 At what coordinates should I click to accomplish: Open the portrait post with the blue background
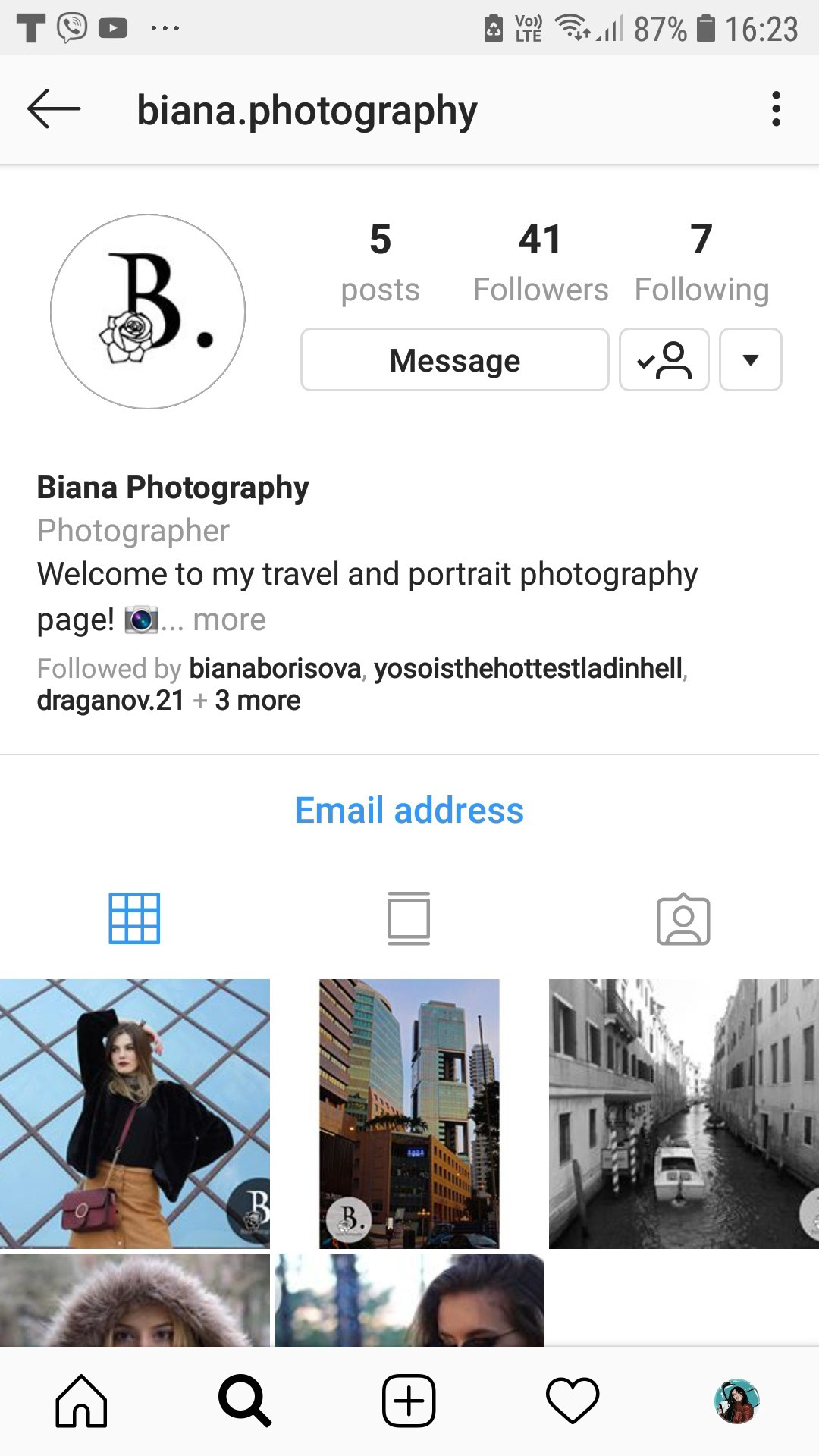[135, 1112]
